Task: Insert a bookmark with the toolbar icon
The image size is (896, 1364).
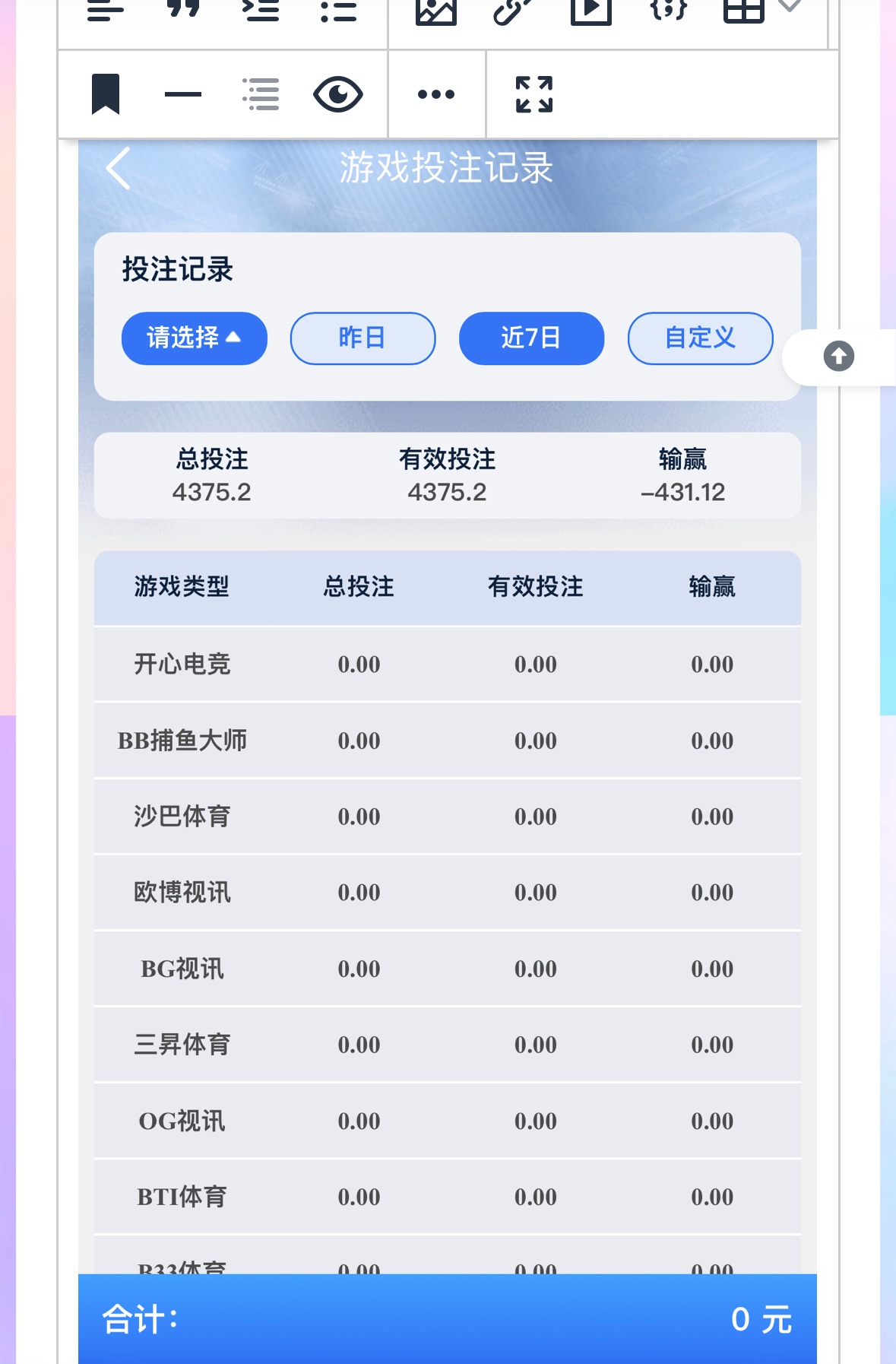Action: [106, 94]
